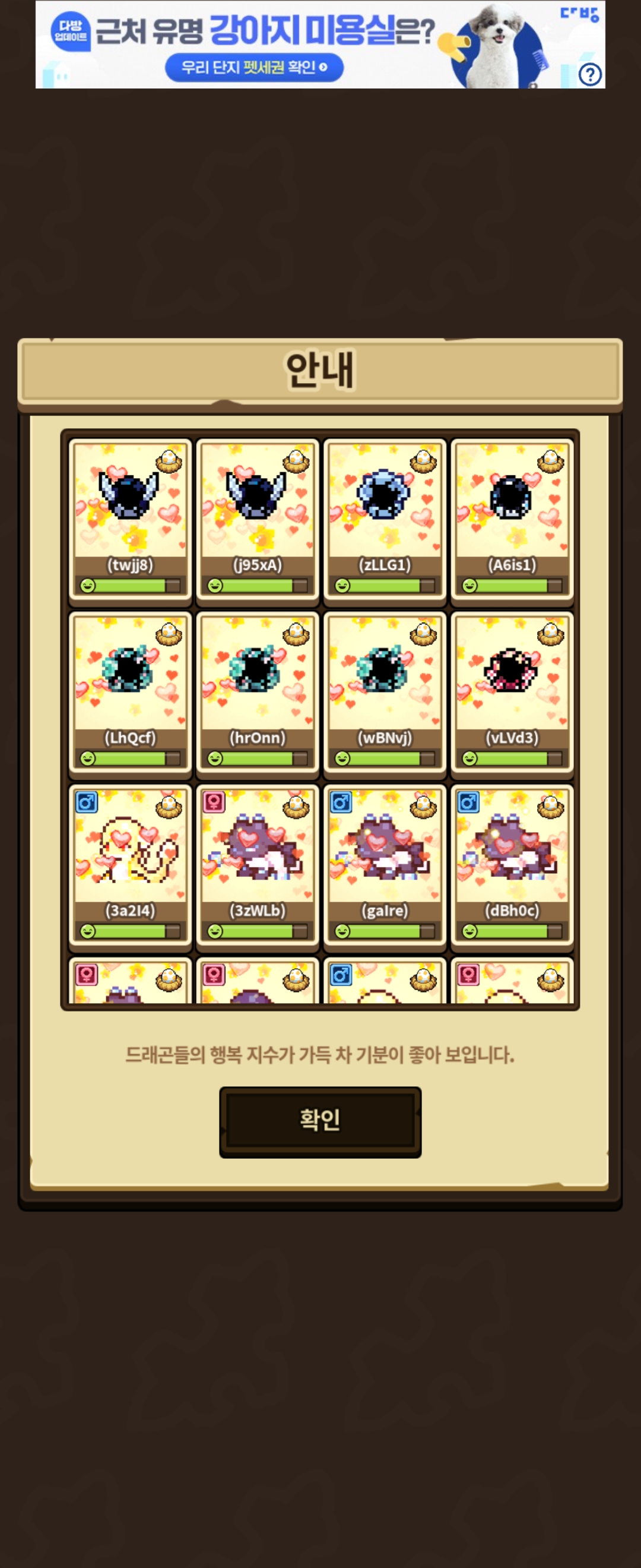Select the dragon card twjj8
Screen dimensions: 641x1568
130,520
